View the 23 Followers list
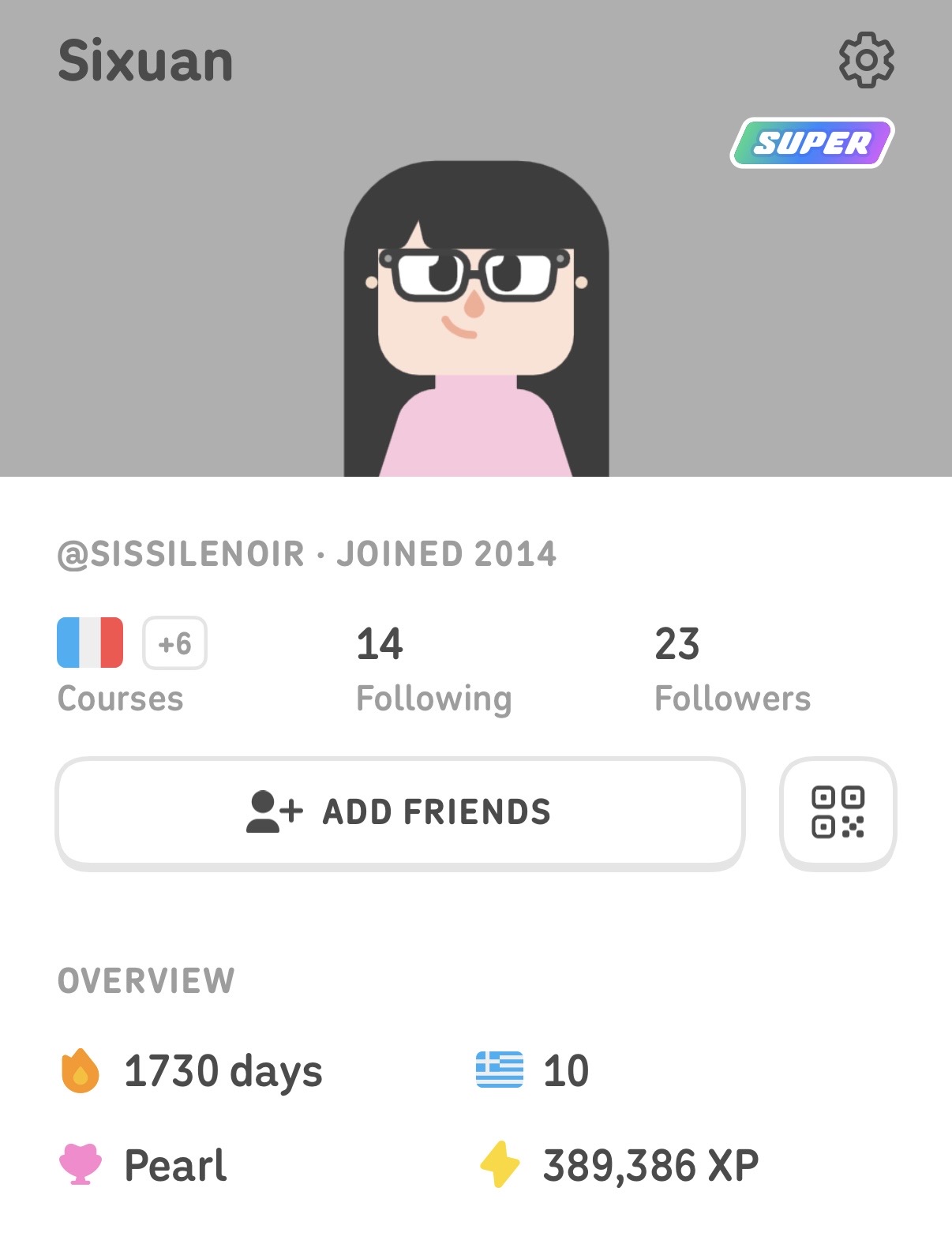The height and width of the screenshot is (1259, 952). 732,669
